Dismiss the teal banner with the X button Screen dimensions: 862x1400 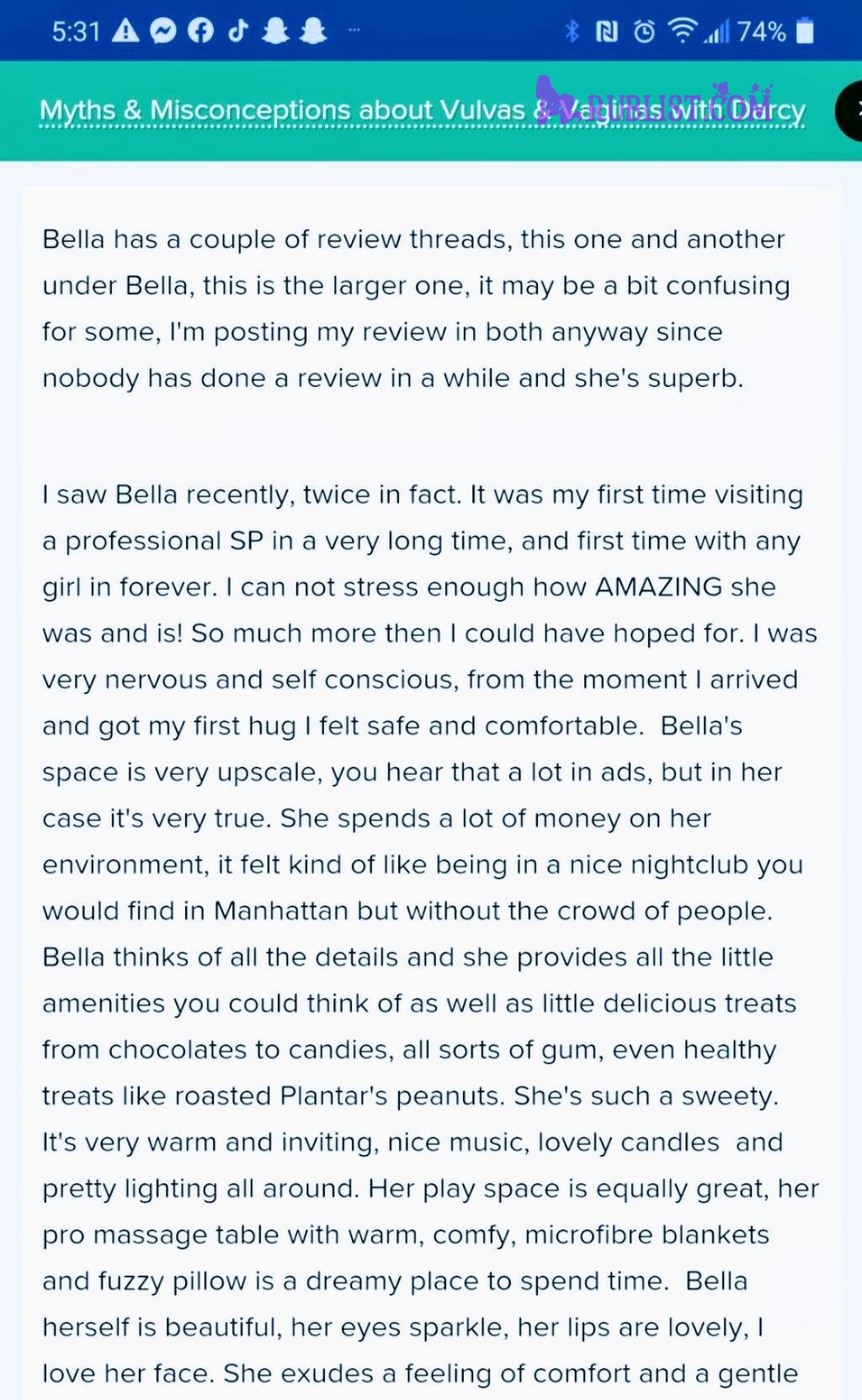pos(850,110)
